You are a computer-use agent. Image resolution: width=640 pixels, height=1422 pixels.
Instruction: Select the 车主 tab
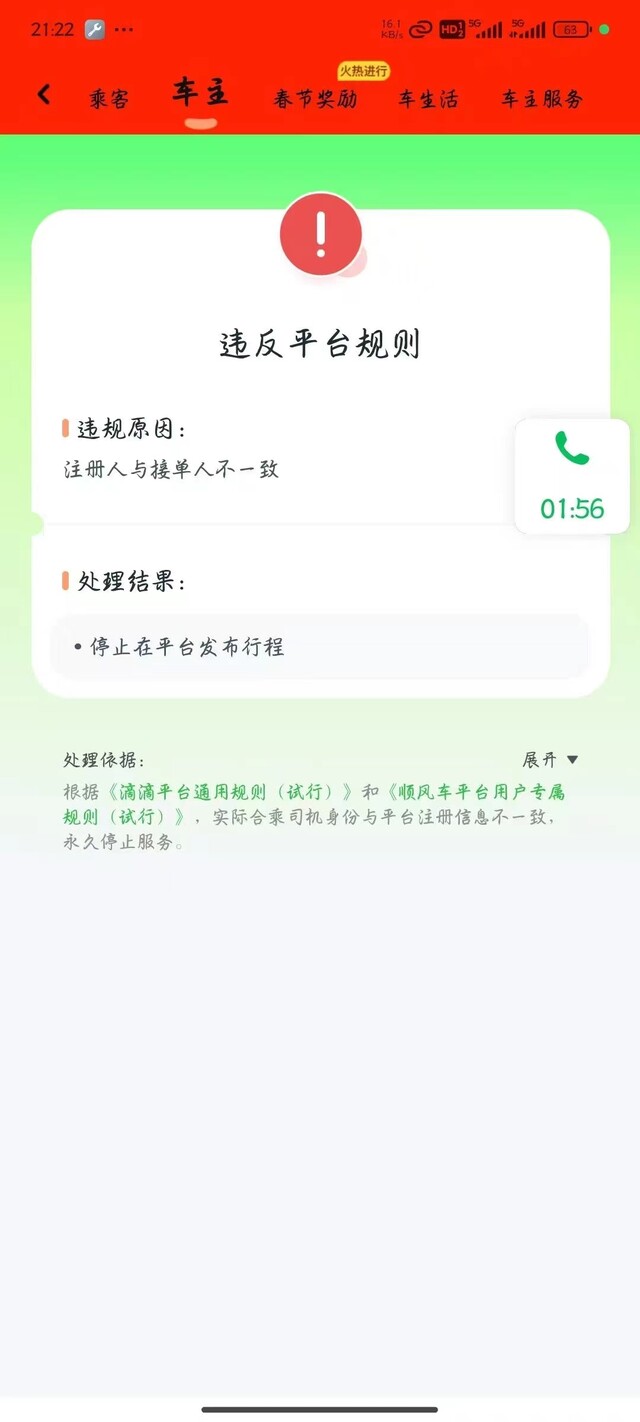(201, 93)
